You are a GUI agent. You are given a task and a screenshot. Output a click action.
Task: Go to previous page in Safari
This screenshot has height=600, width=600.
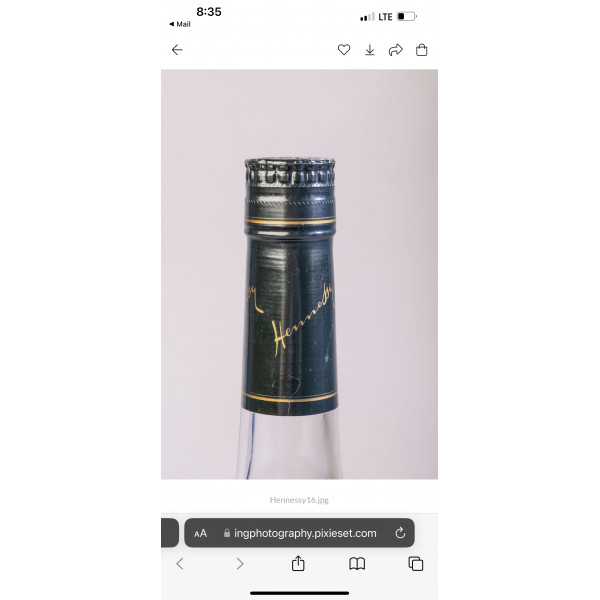point(180,564)
